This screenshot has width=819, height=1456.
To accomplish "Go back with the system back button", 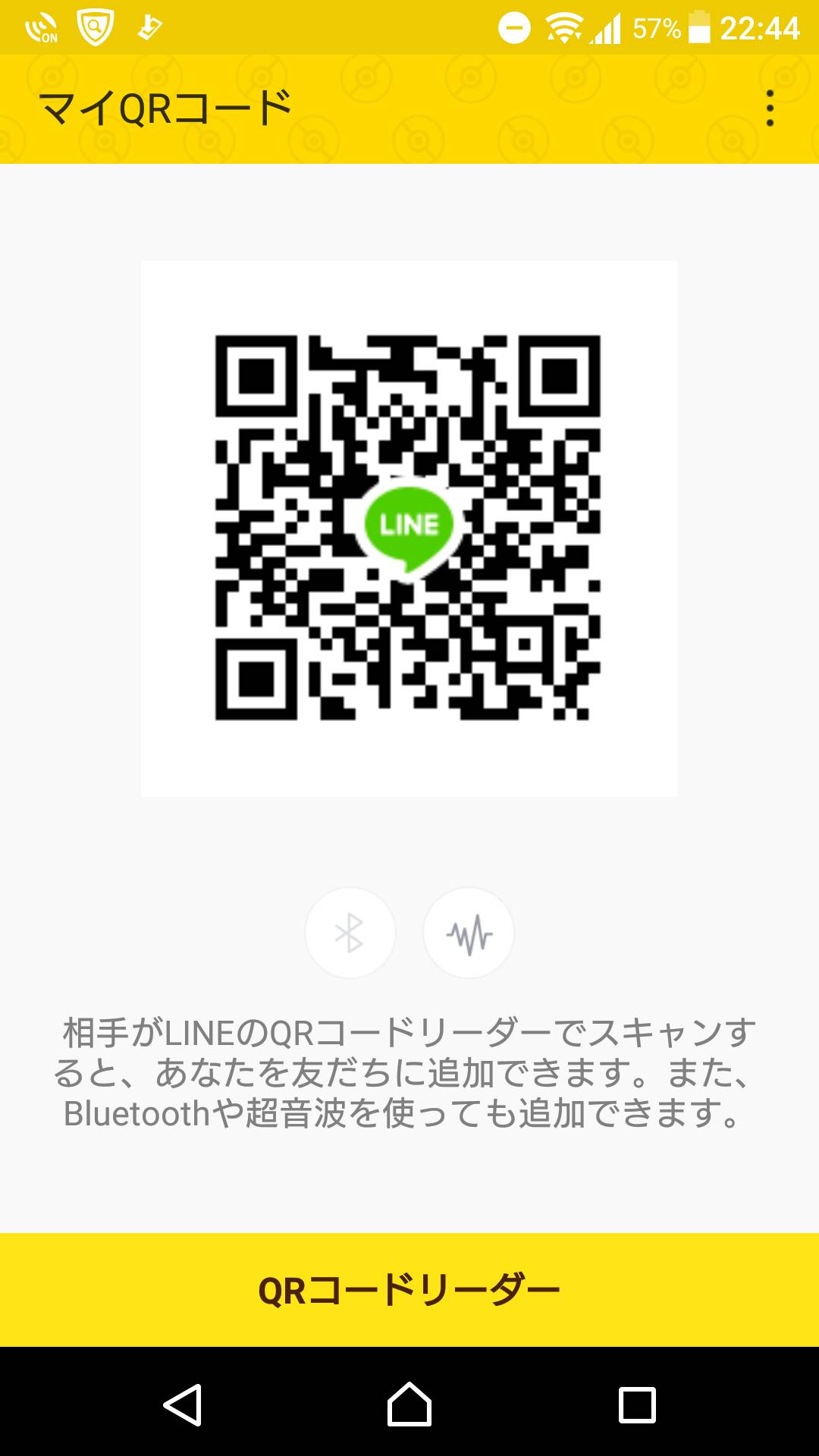I will (183, 1404).
